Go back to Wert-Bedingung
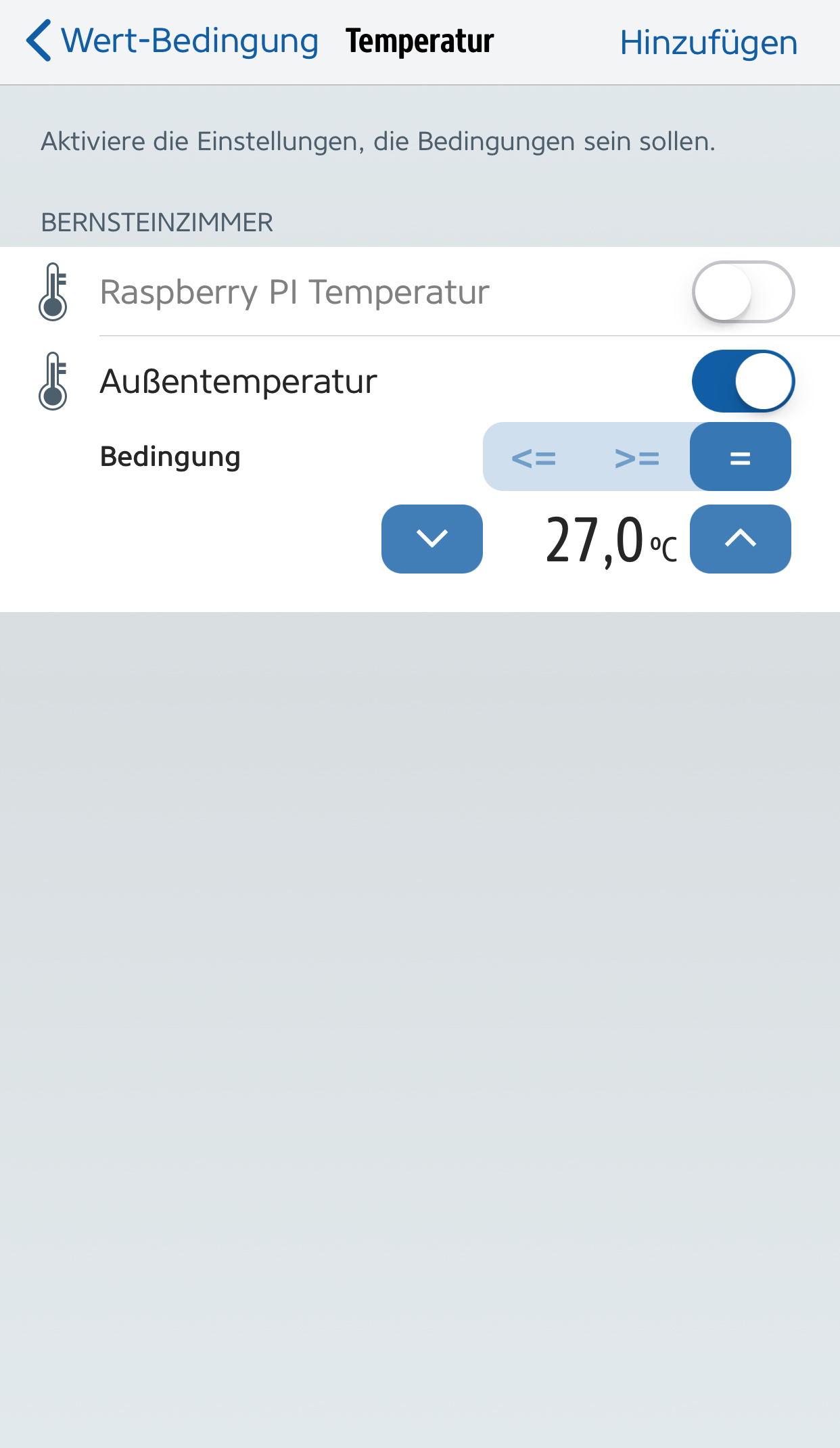840x1448 pixels. [172, 41]
